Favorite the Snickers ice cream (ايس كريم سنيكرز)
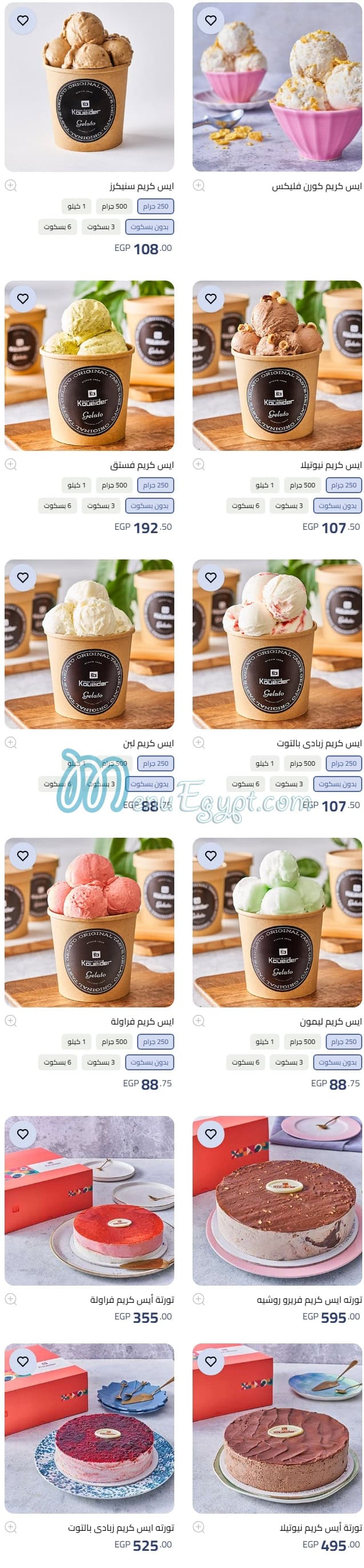This screenshot has height=1568, width=364. coord(22,21)
